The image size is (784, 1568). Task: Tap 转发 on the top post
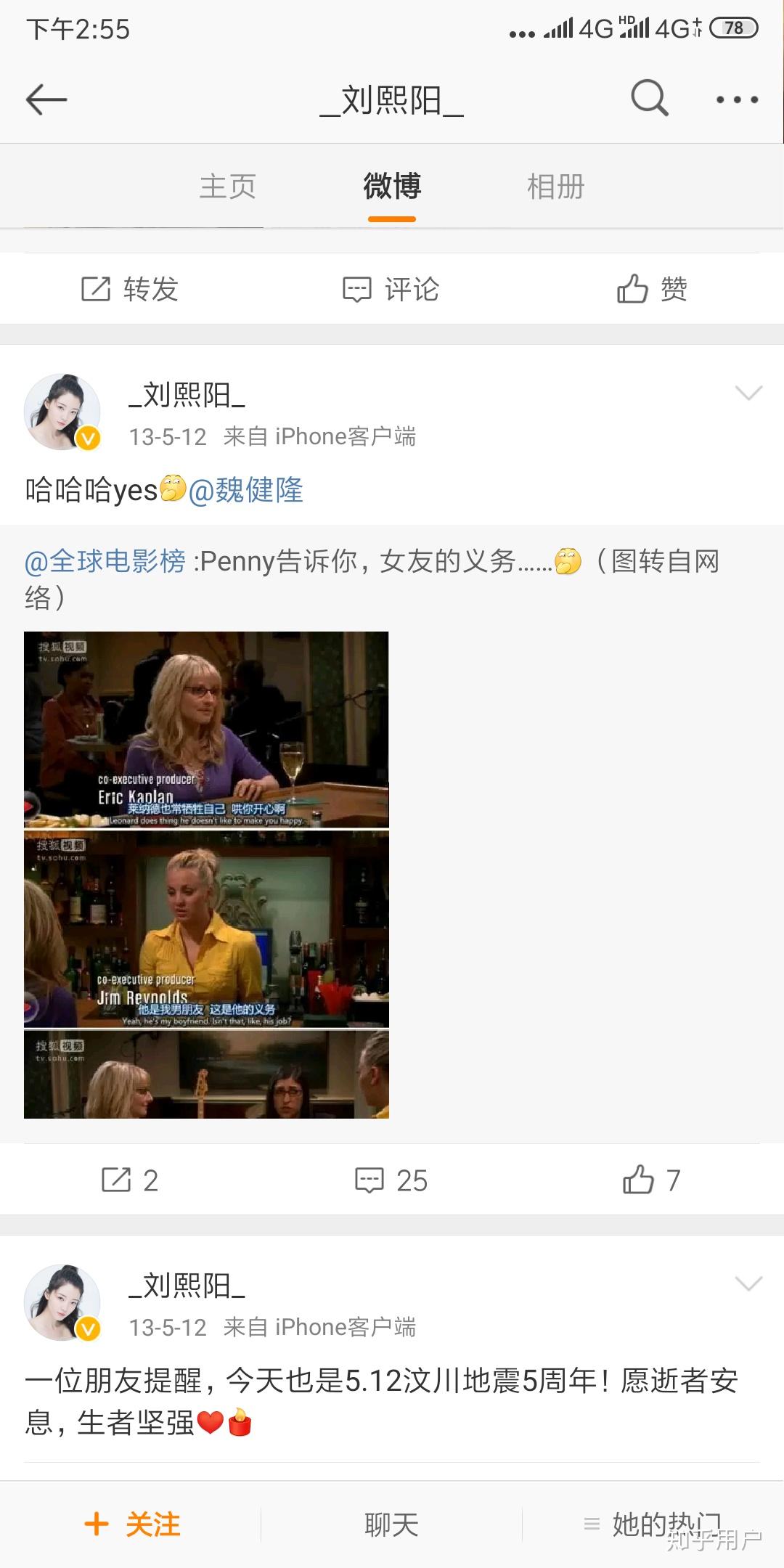point(130,289)
